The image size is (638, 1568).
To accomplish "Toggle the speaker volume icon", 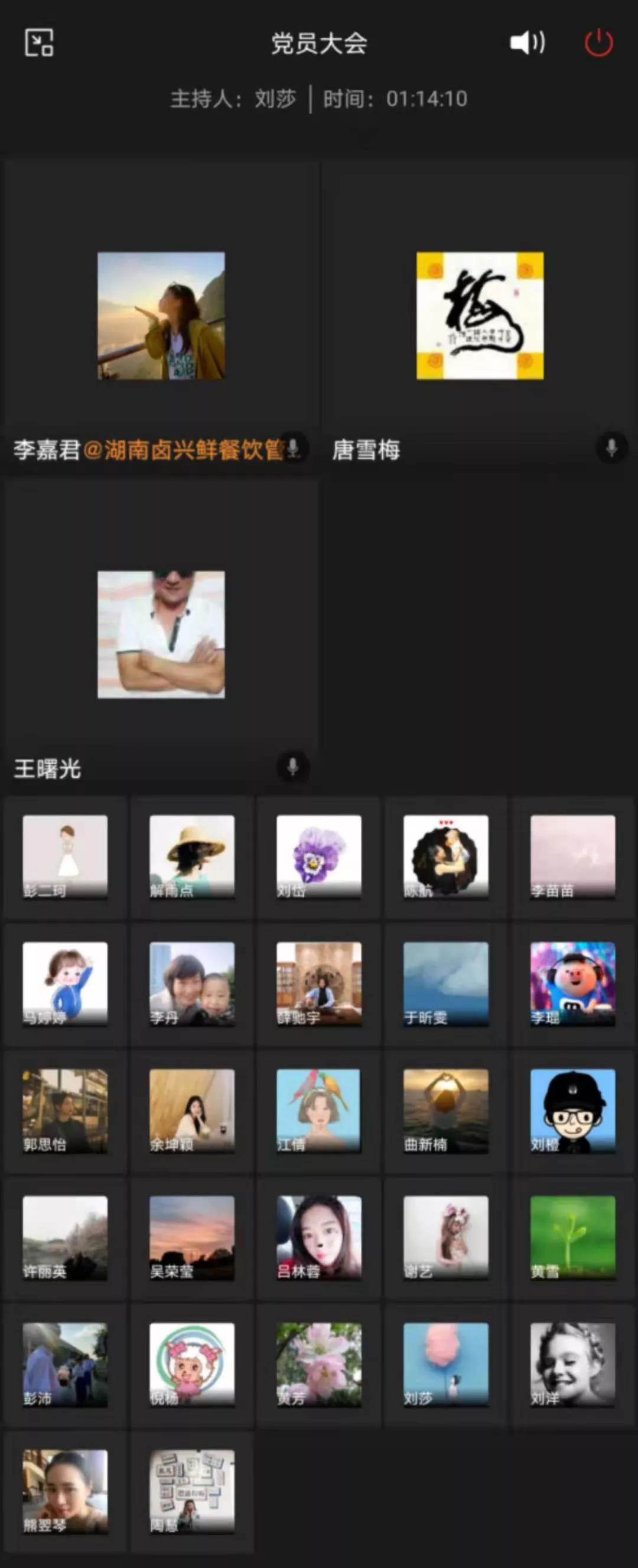I will click(527, 43).
